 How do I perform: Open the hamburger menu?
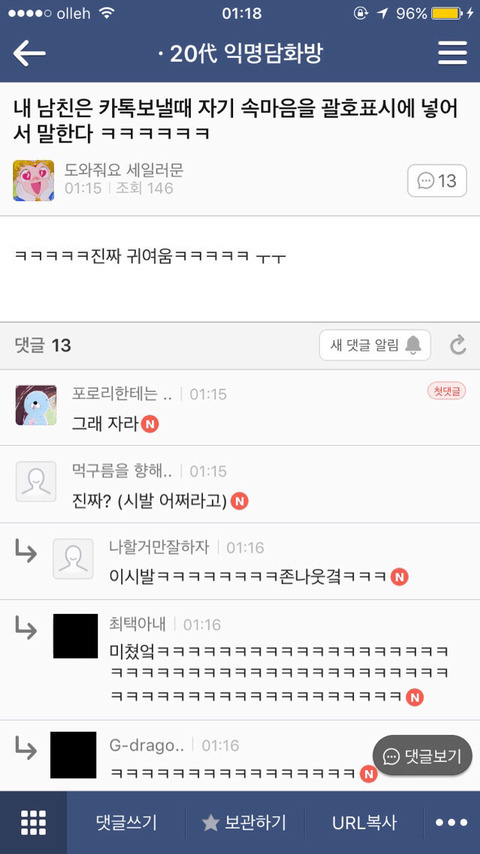(452, 53)
